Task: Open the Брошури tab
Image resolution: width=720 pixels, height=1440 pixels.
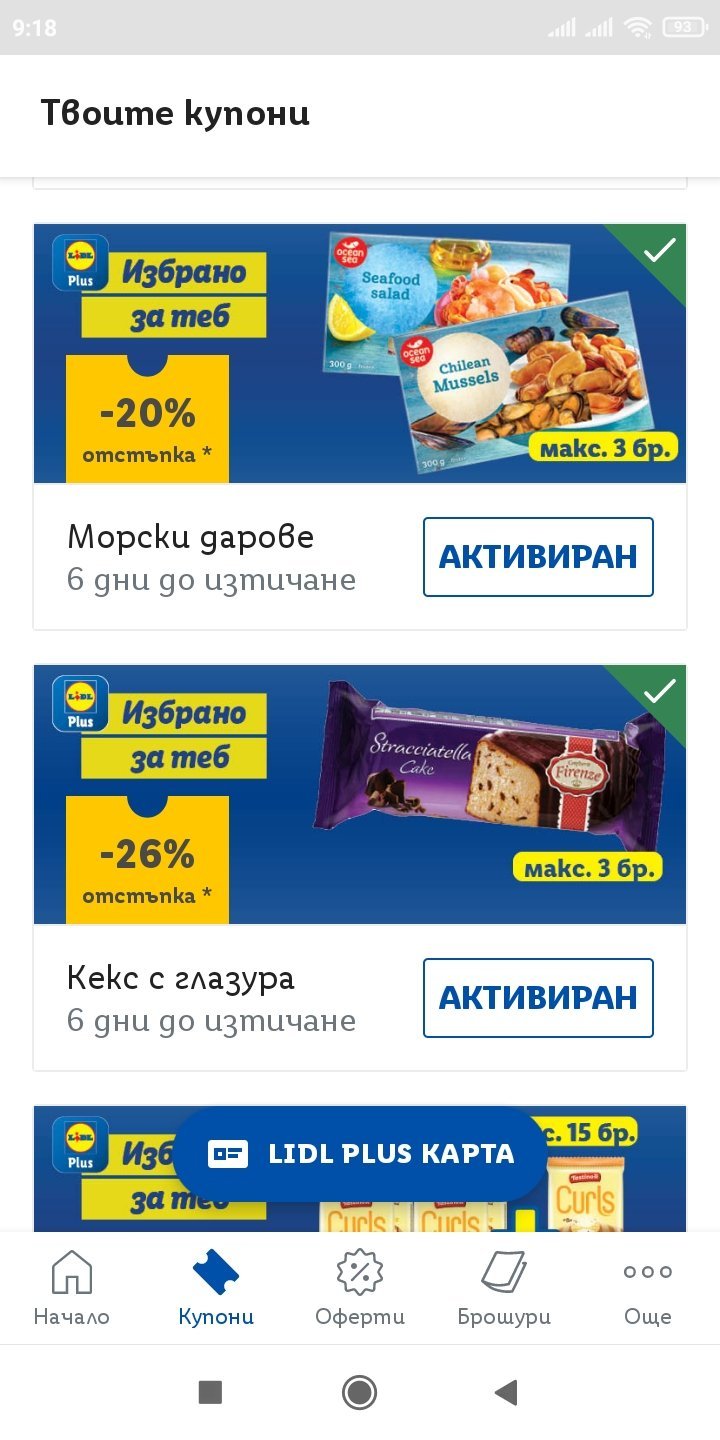Action: [x=504, y=1288]
